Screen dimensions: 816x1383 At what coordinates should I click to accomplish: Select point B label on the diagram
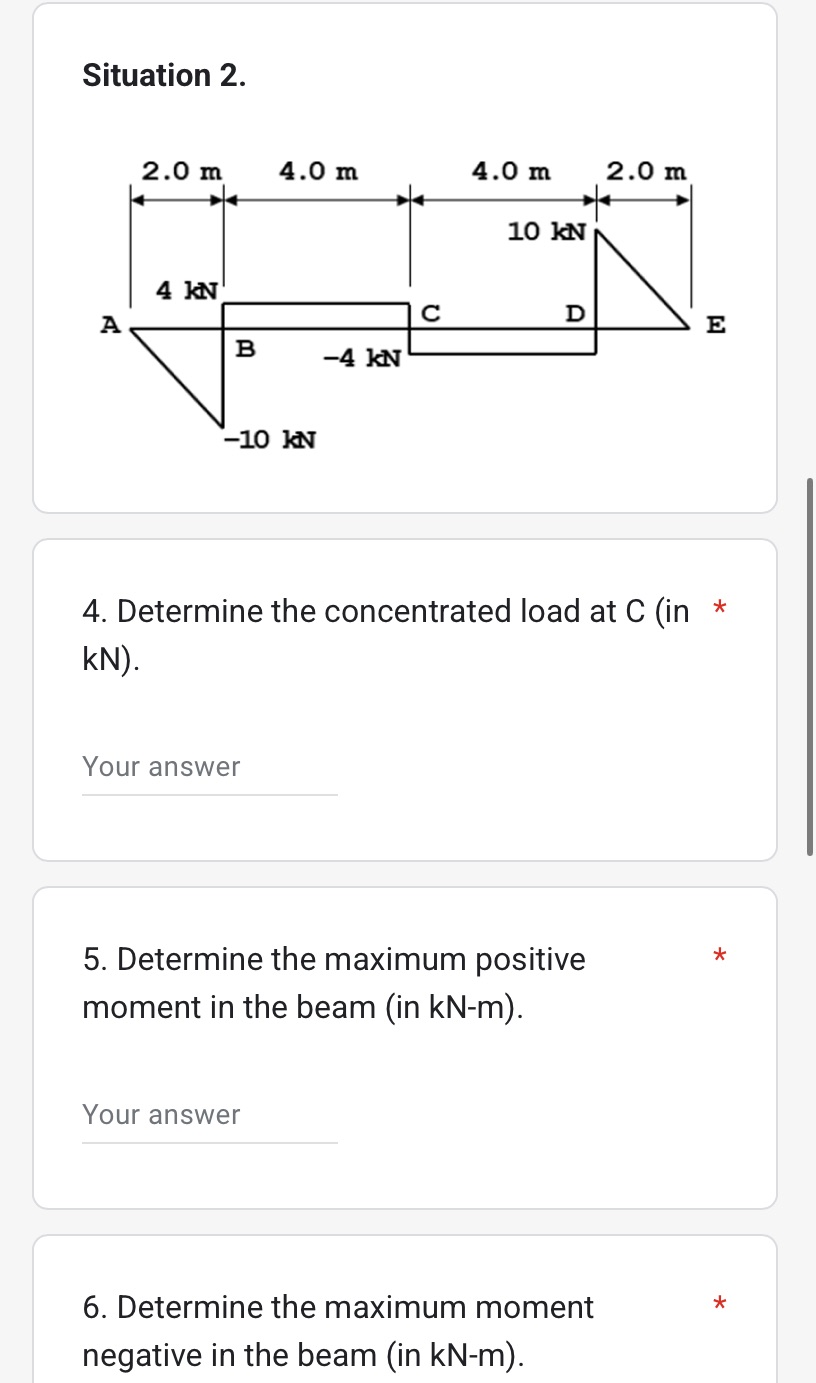point(244,347)
